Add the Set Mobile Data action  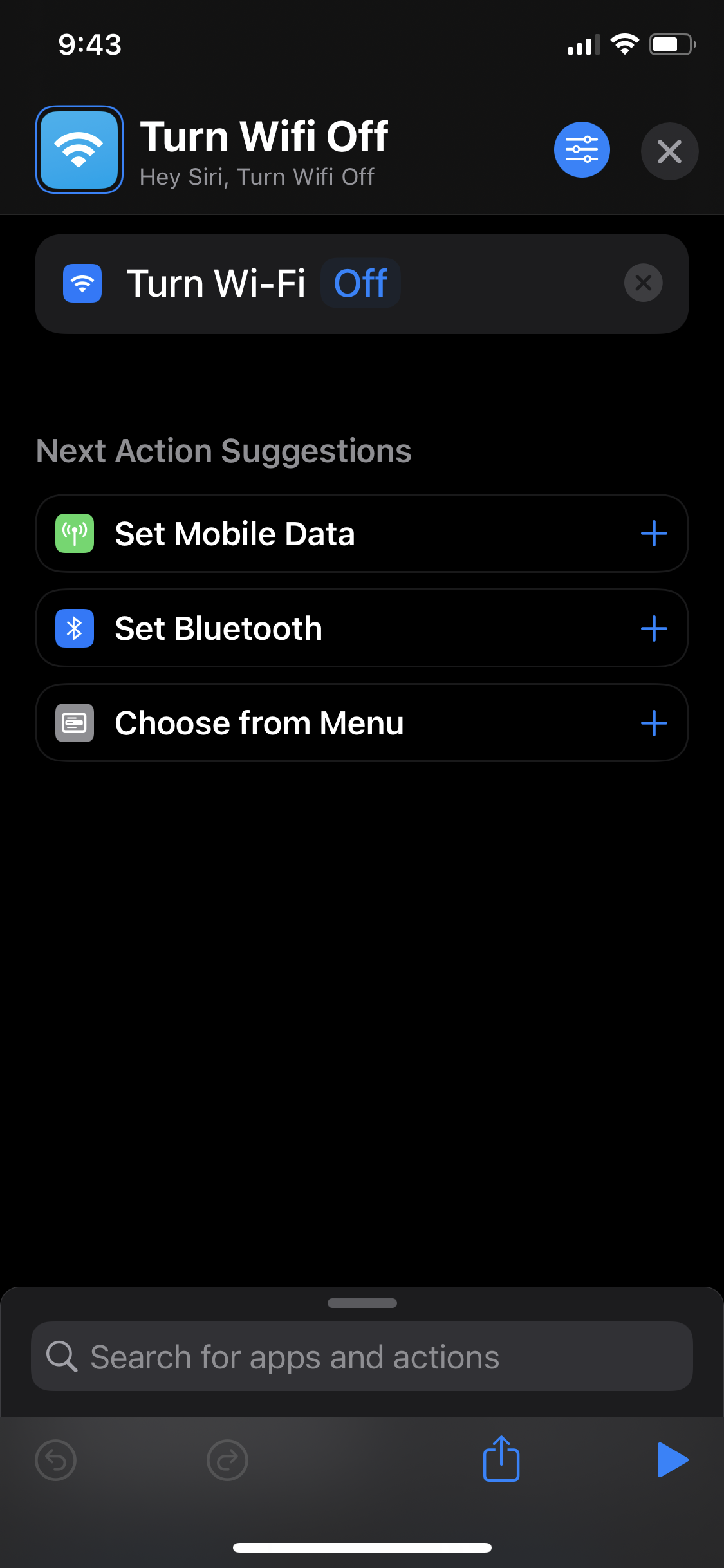click(x=654, y=534)
